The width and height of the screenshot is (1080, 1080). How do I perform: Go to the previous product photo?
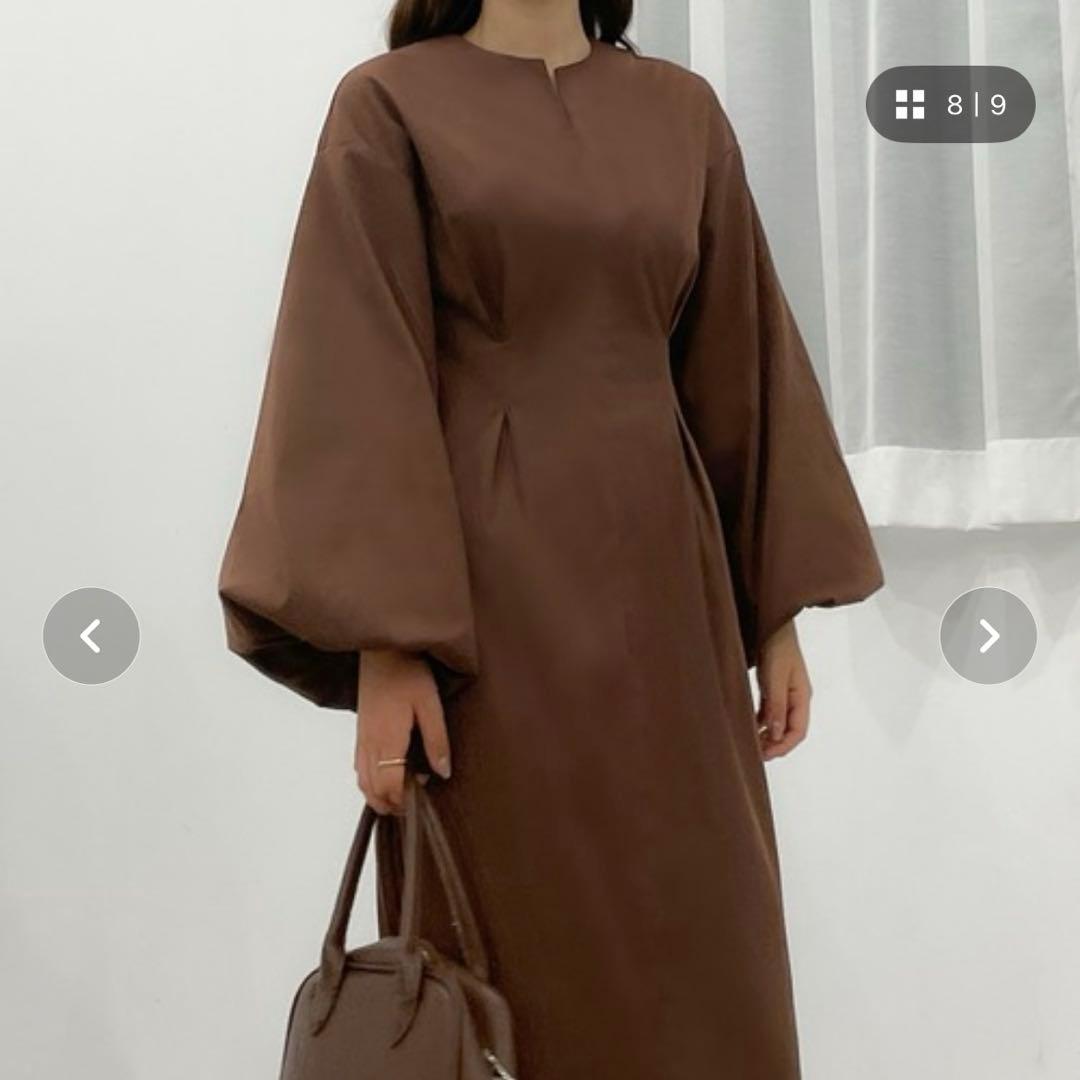(91, 636)
